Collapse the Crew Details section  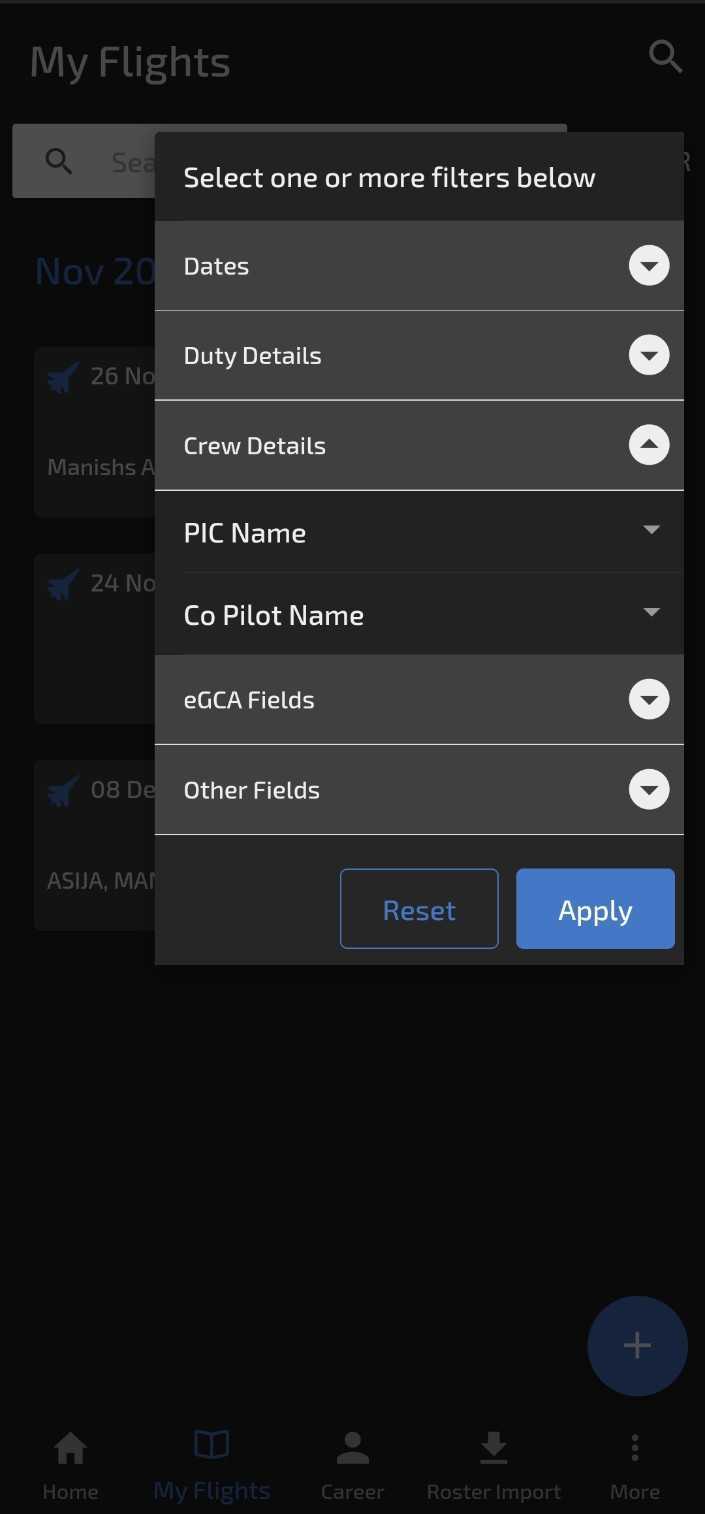419,445
